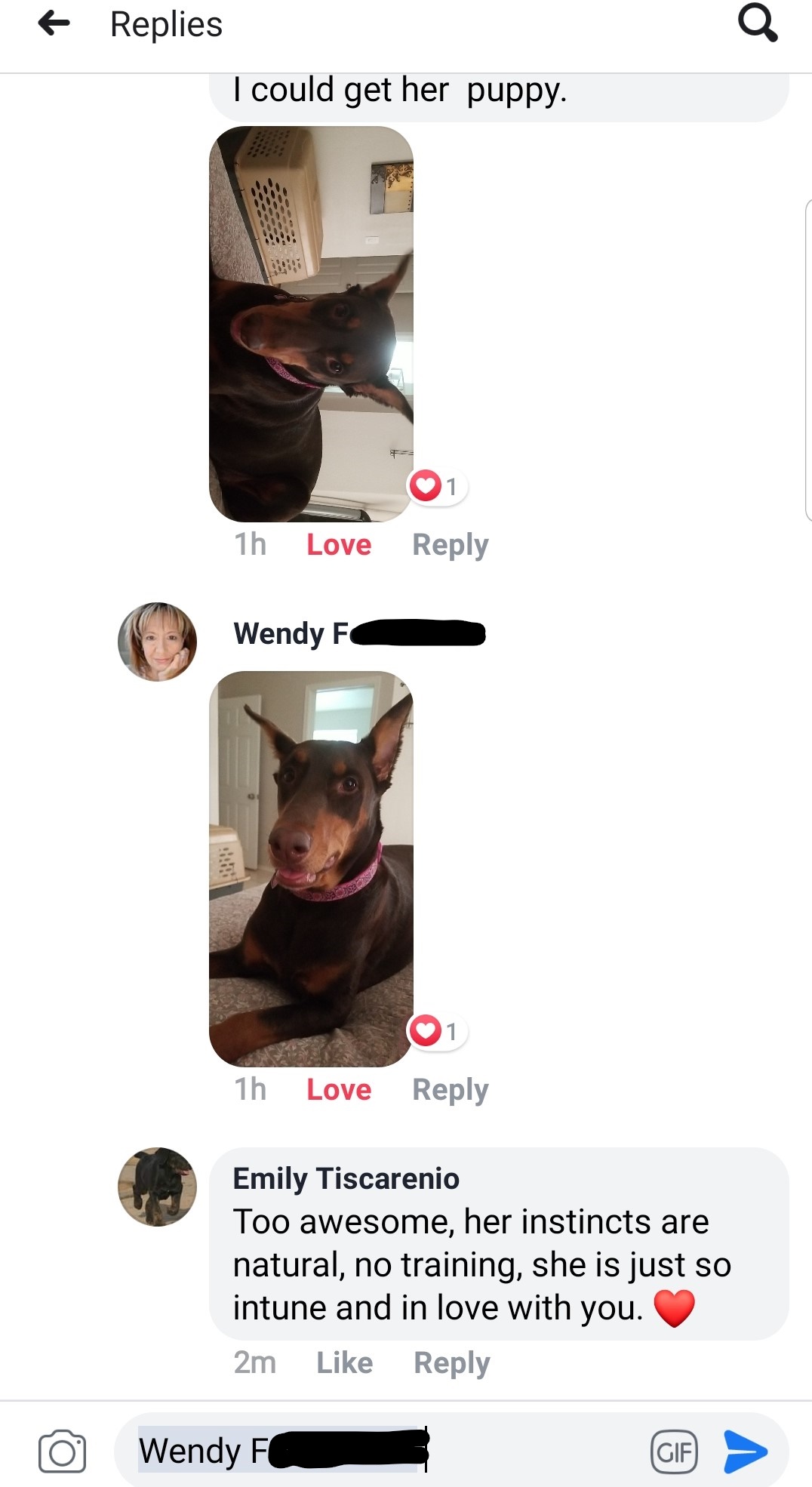Tap Love under the sideways dog photo

point(339,544)
